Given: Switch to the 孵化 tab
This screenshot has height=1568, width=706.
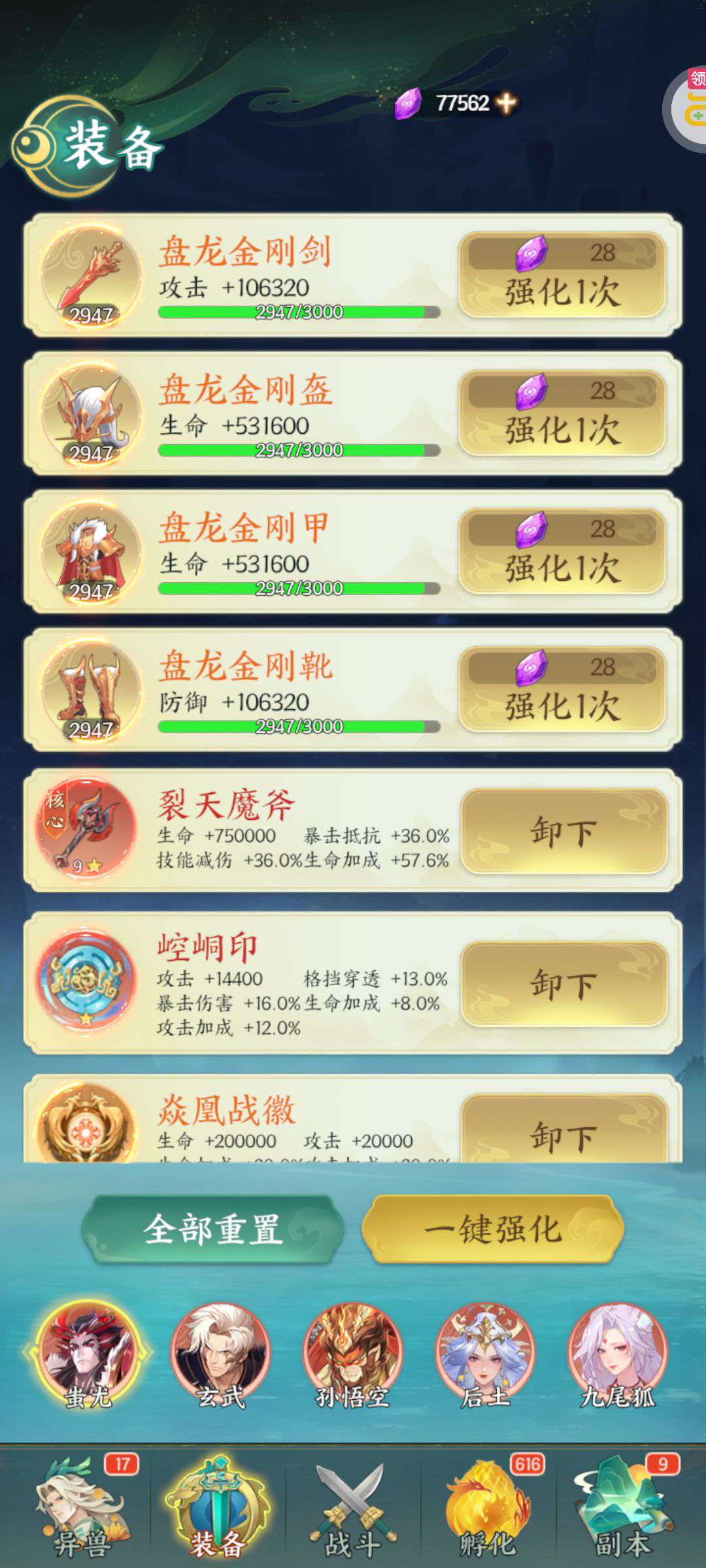Looking at the screenshot, I should click(488, 1508).
